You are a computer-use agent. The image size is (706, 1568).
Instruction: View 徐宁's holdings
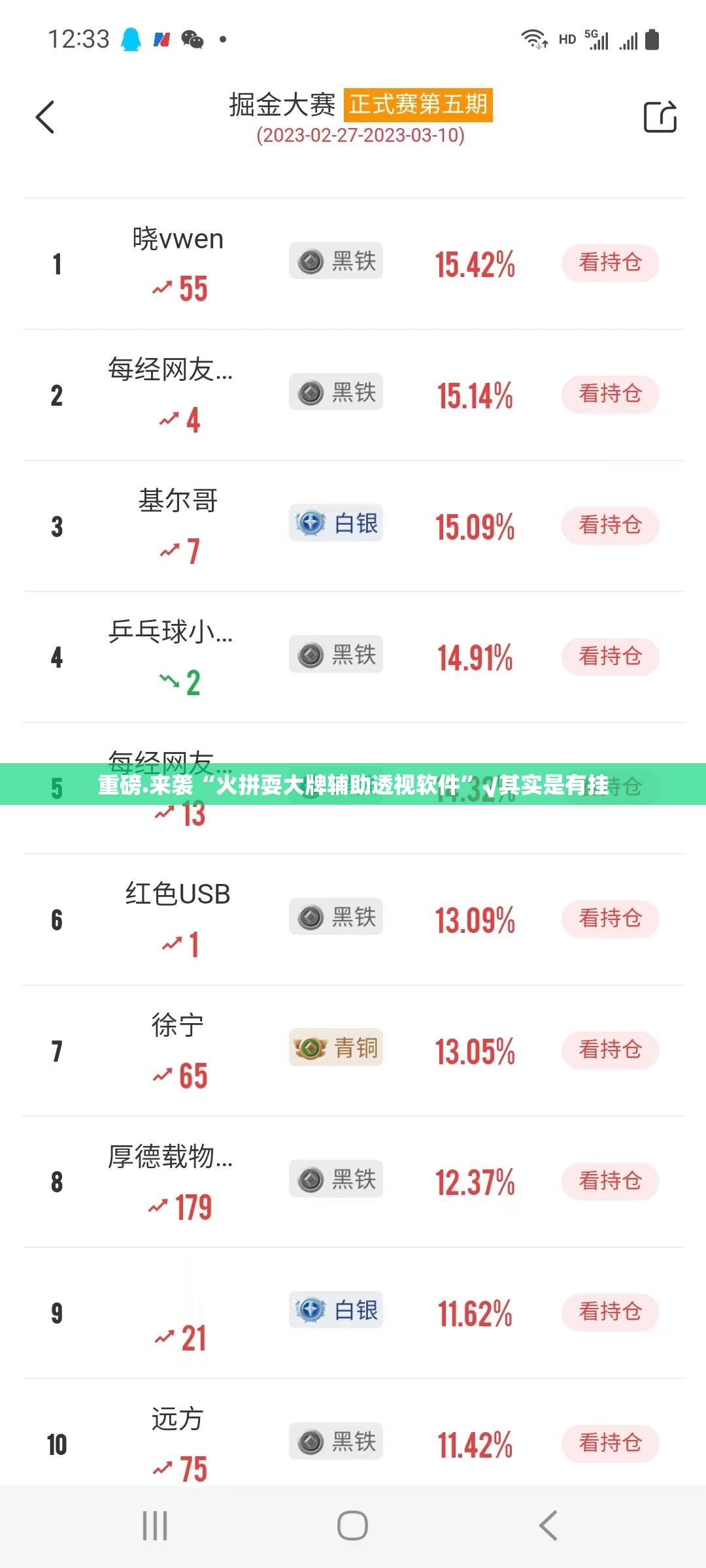coord(610,1051)
